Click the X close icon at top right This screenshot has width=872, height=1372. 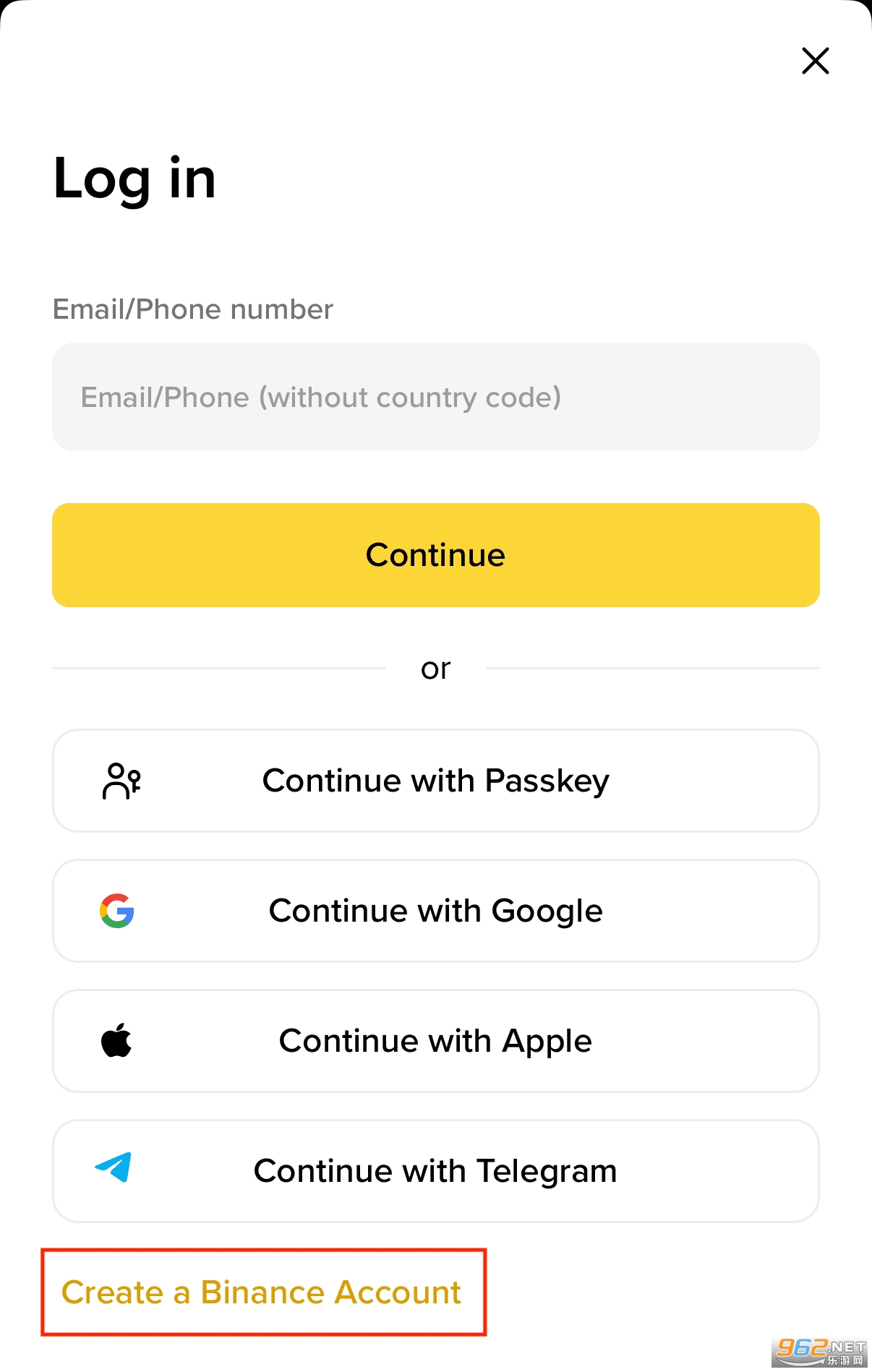coord(816,61)
